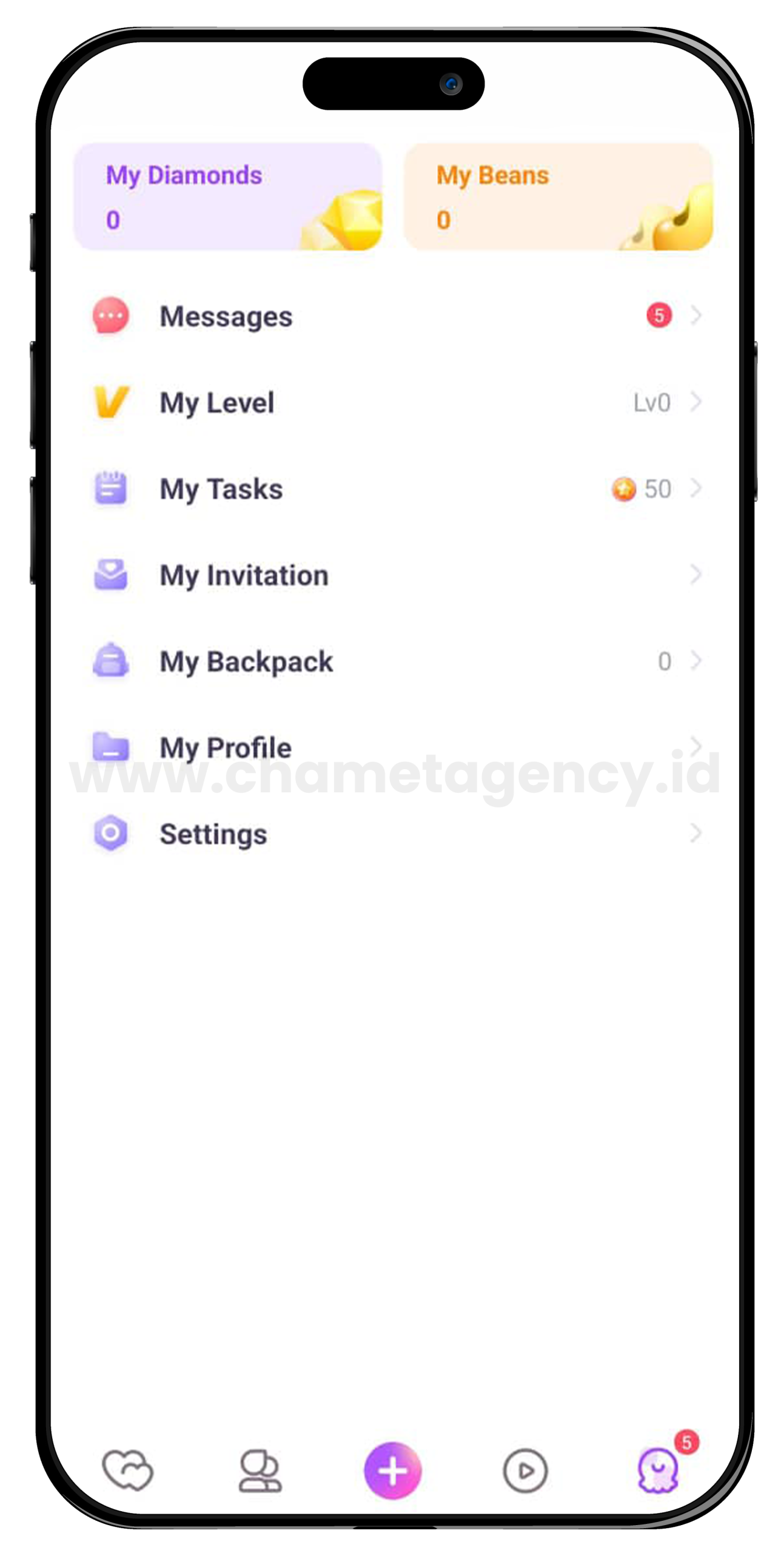784x1553 pixels.
Task: Switch to the video play tab
Action: (526, 1470)
